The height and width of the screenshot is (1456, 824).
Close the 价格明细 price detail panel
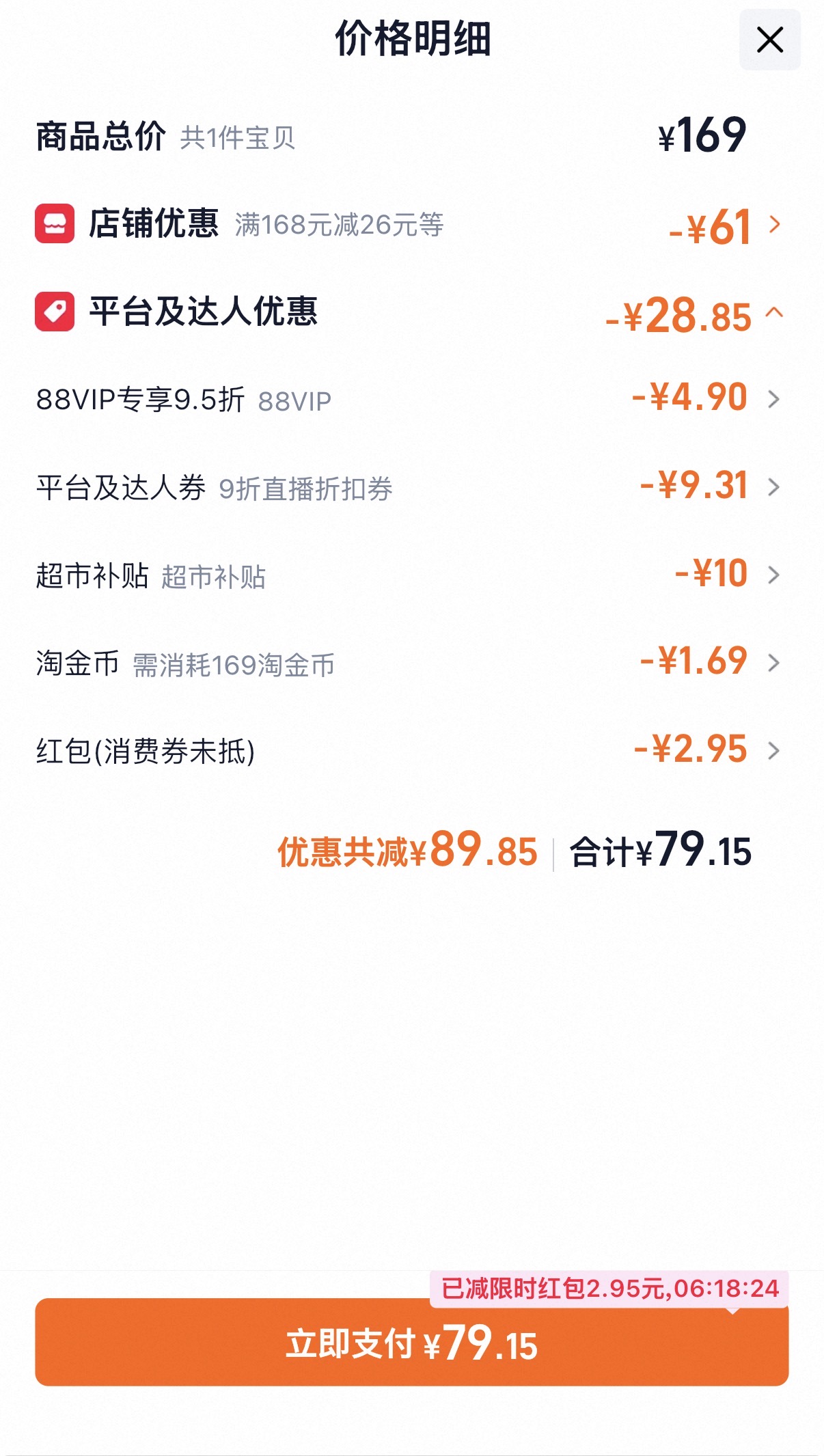click(769, 40)
